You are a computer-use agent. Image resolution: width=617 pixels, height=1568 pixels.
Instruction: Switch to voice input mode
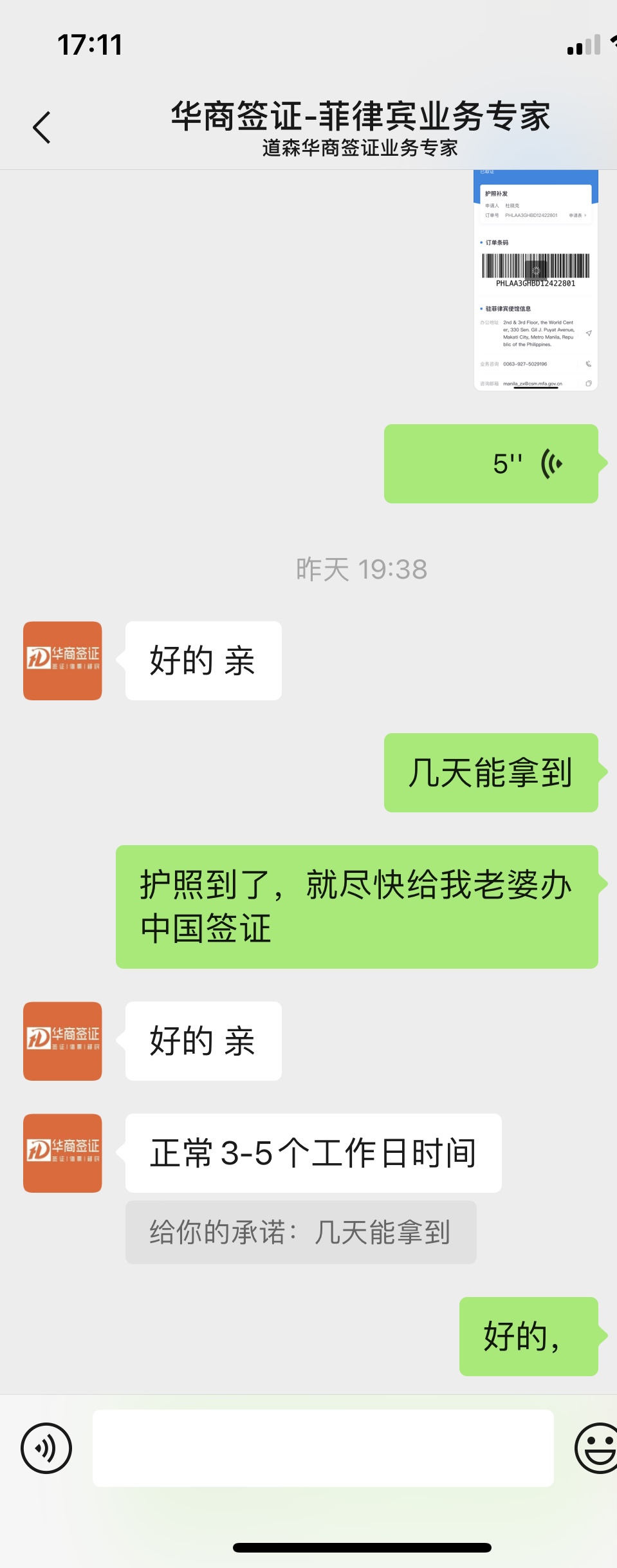coord(46,1448)
